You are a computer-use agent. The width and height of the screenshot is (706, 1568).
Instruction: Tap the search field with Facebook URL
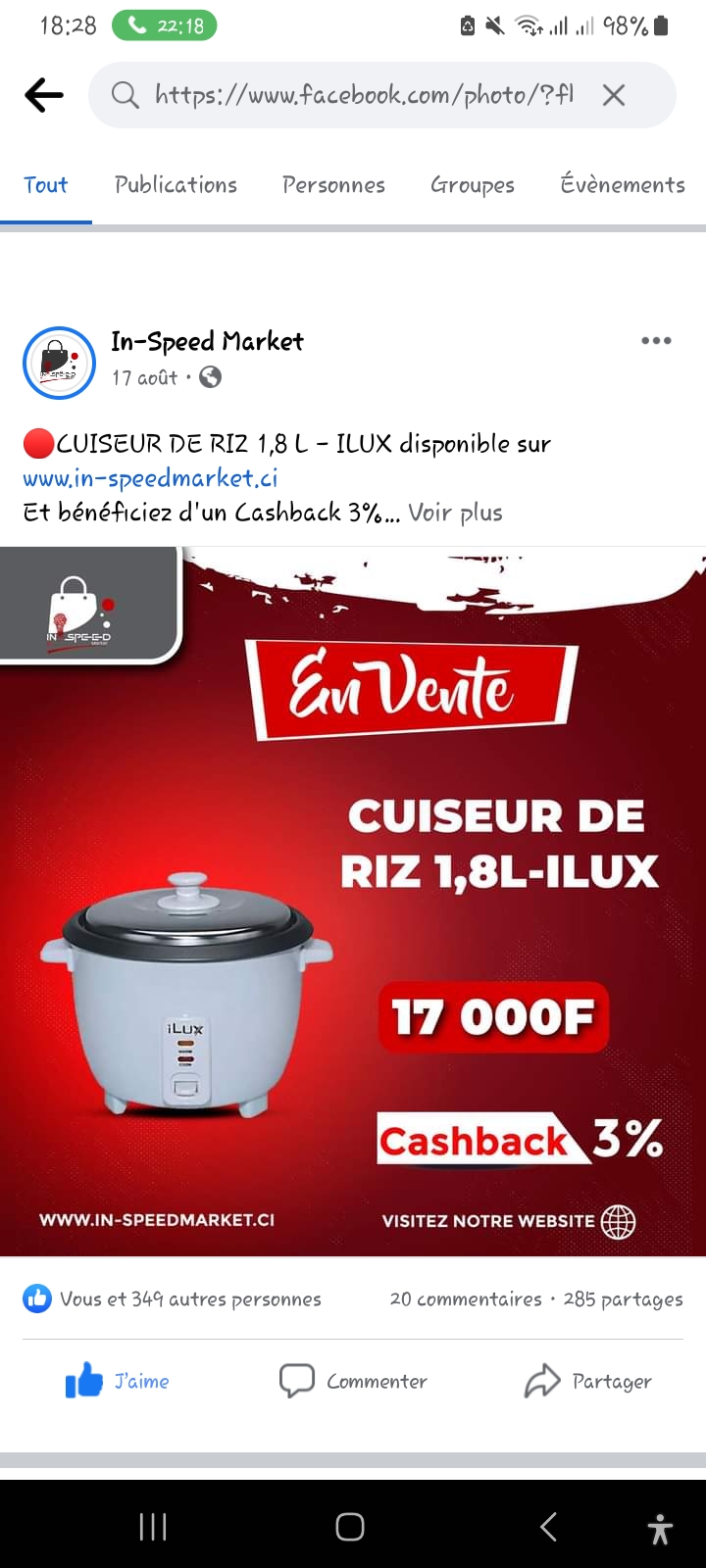click(x=363, y=95)
